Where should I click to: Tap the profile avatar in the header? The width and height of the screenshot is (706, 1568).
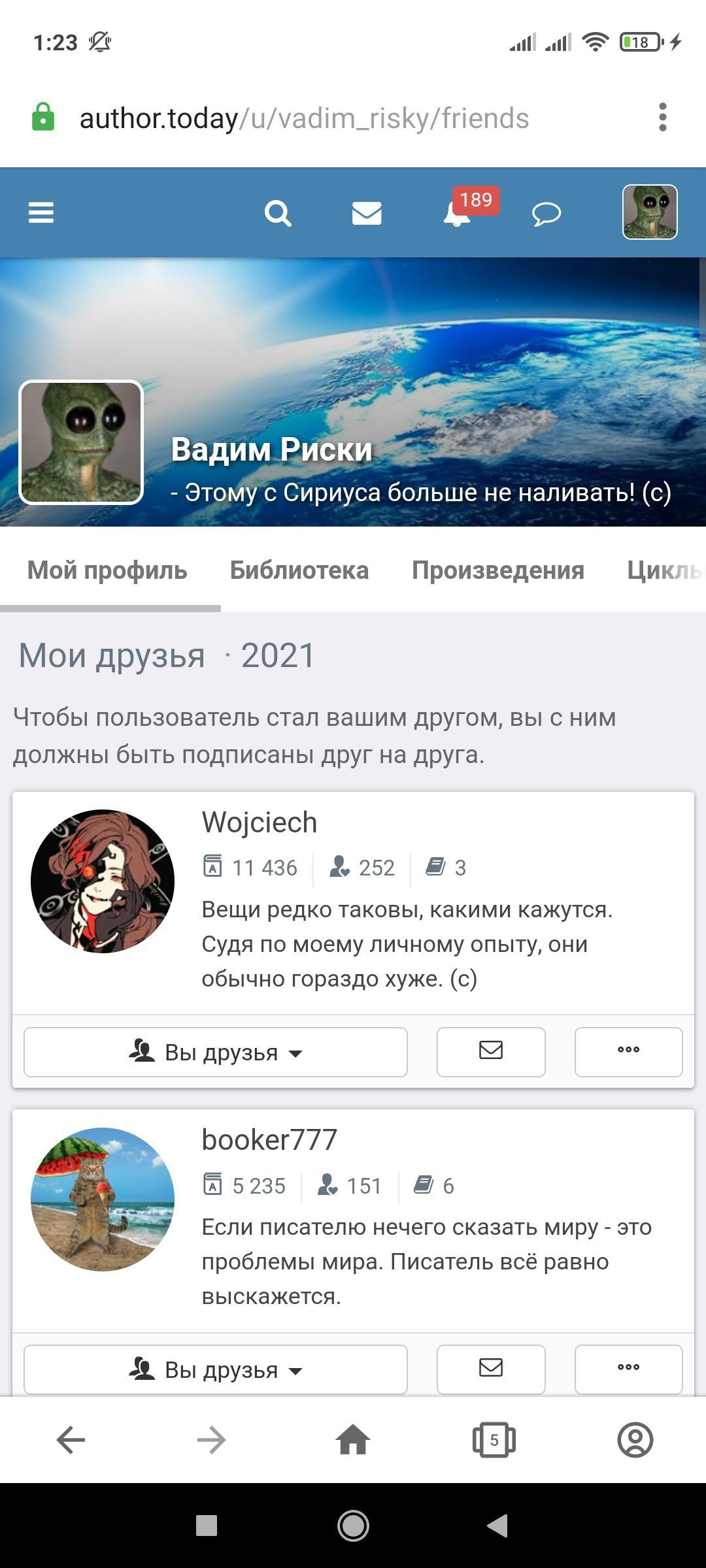[649, 212]
